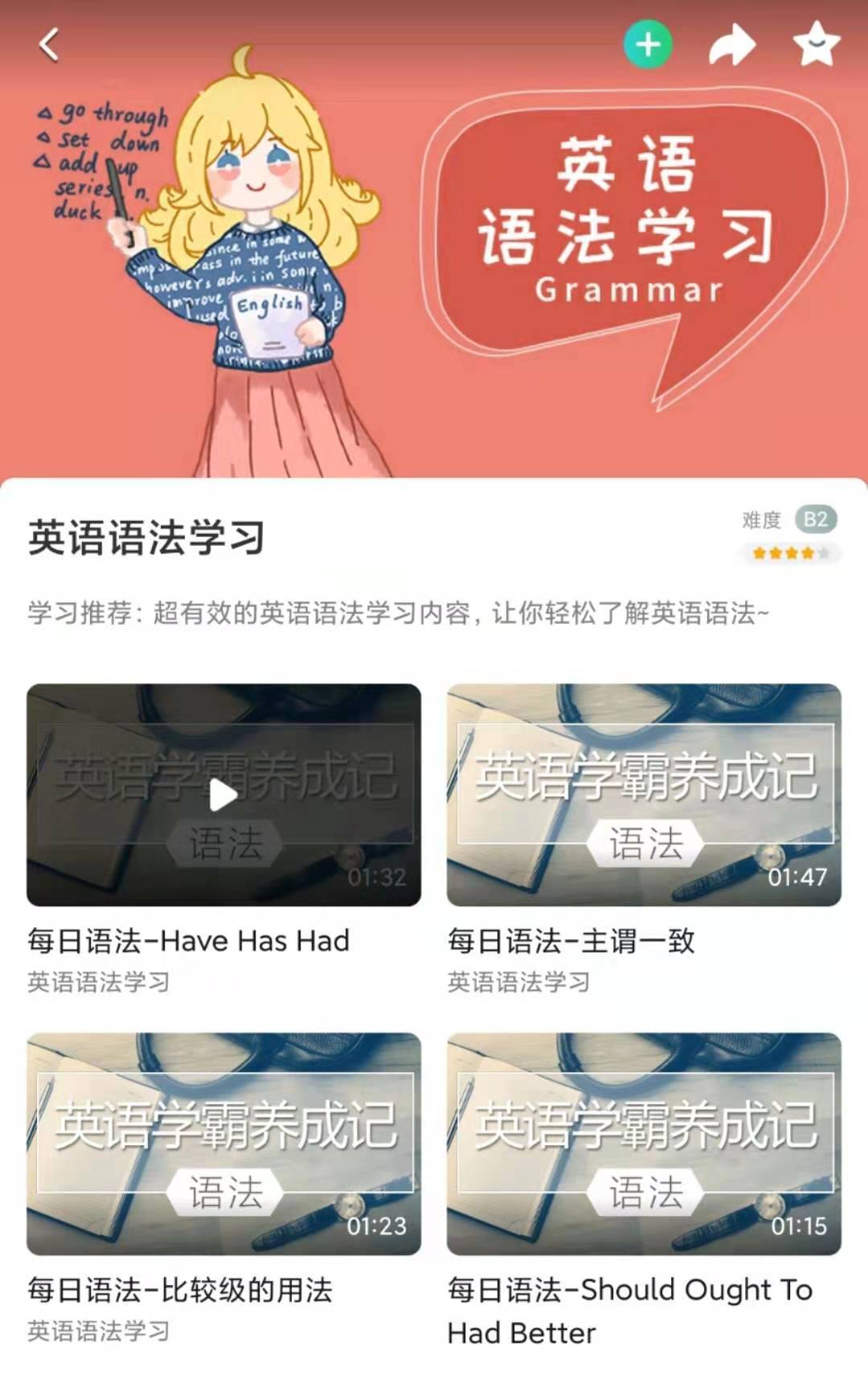Tap the green plus button
Viewport: 868px width, 1379px height.
(x=648, y=45)
